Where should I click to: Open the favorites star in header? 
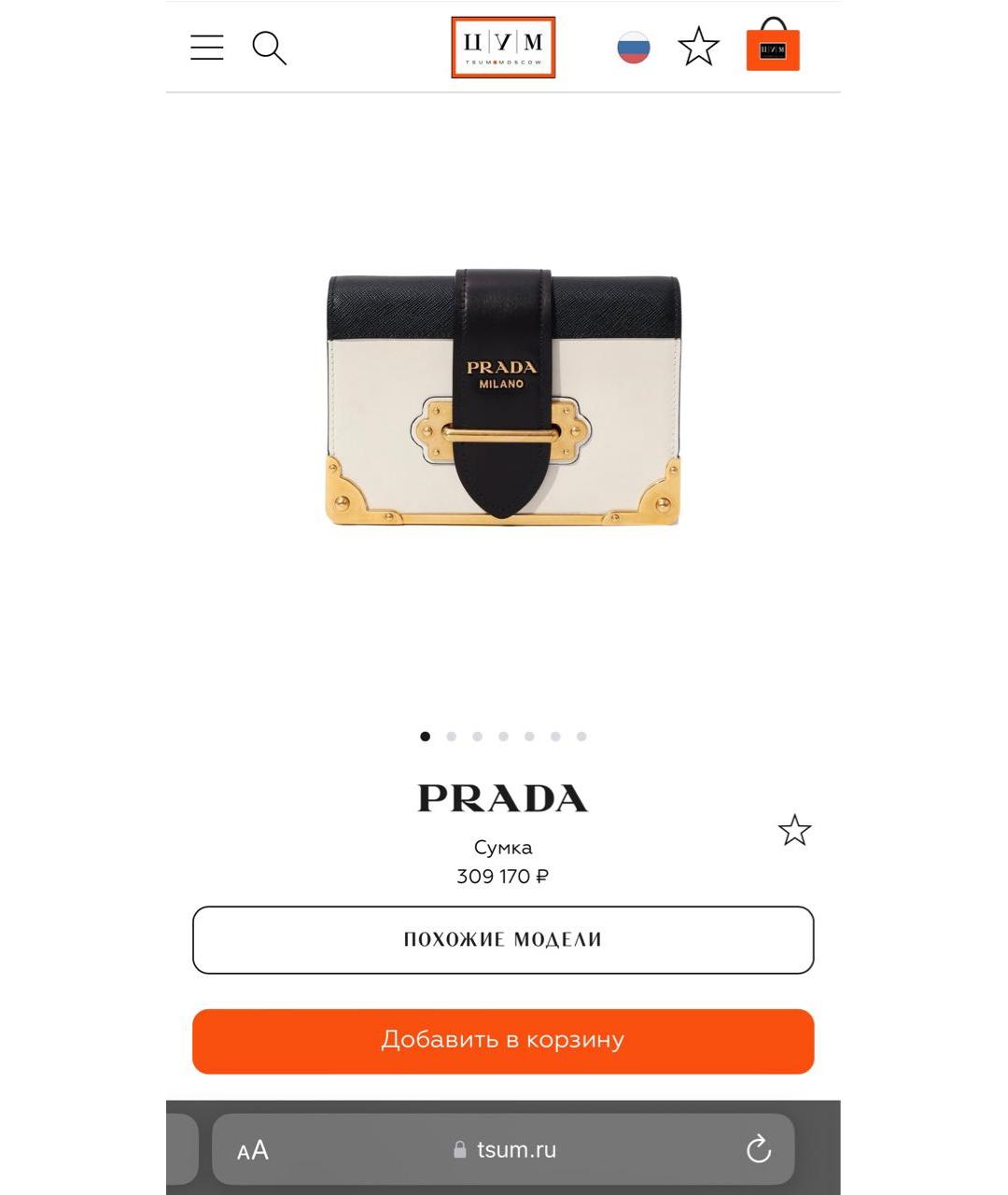698,48
